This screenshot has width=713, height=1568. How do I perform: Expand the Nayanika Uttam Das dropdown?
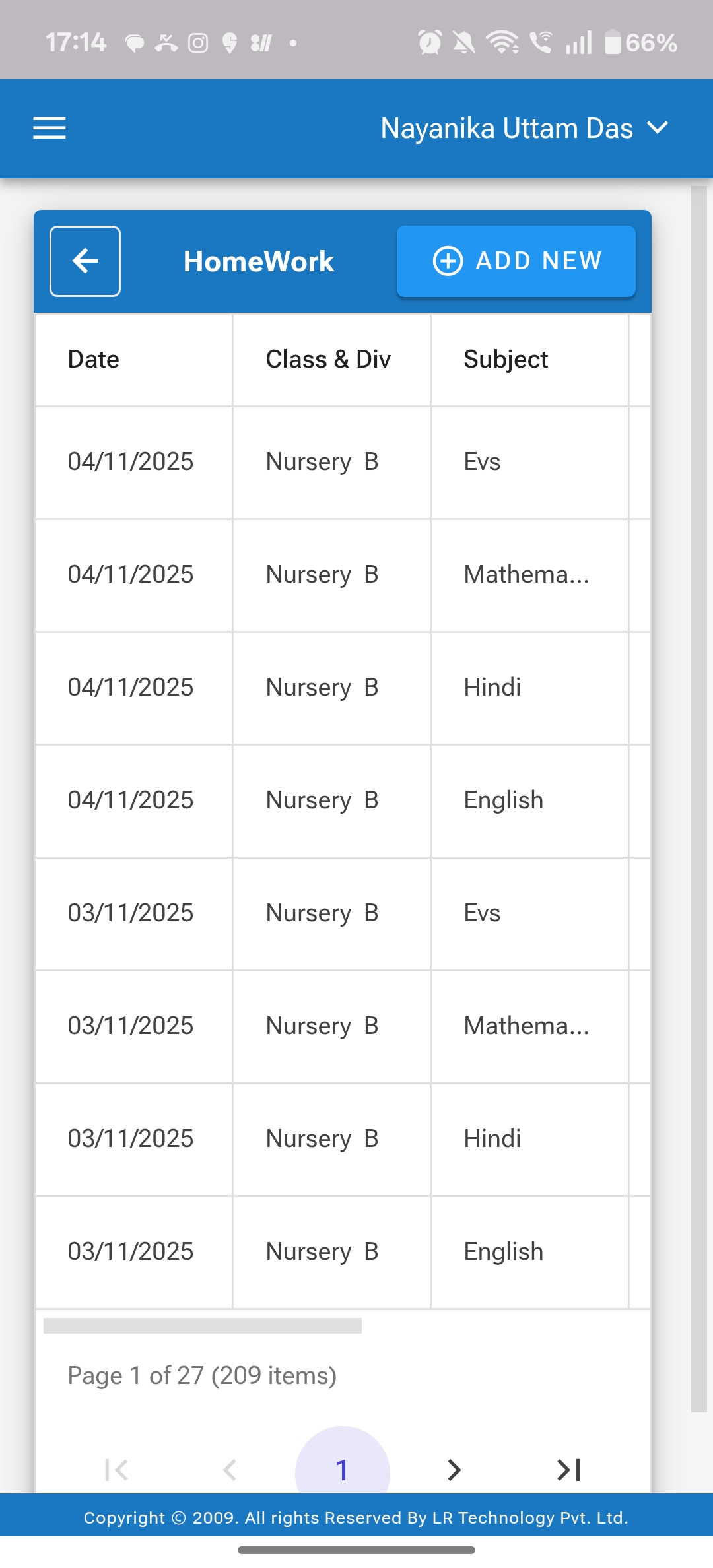525,128
